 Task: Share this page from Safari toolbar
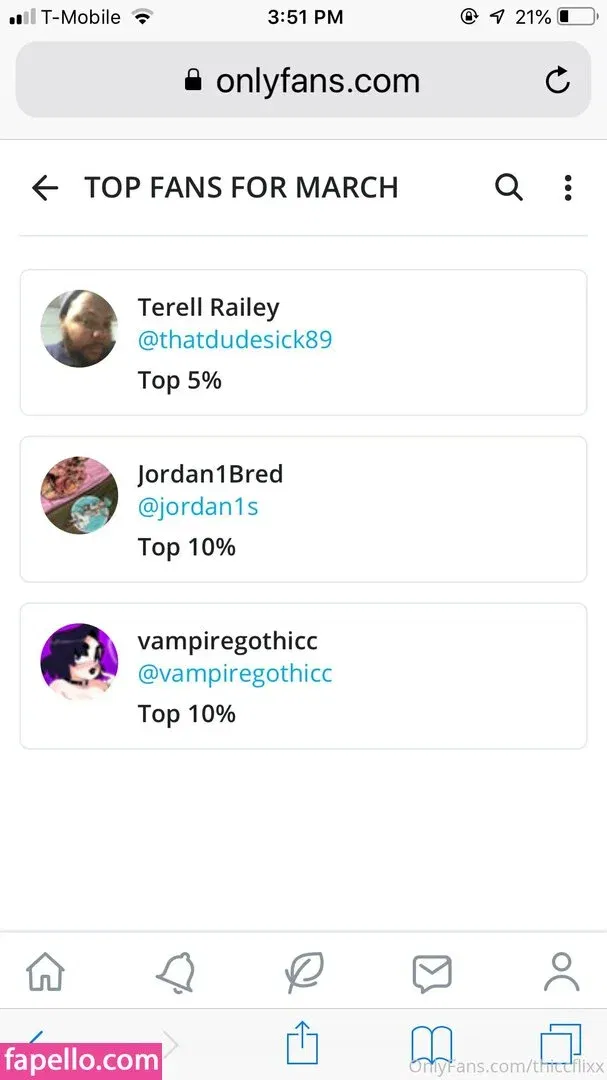tap(302, 1044)
